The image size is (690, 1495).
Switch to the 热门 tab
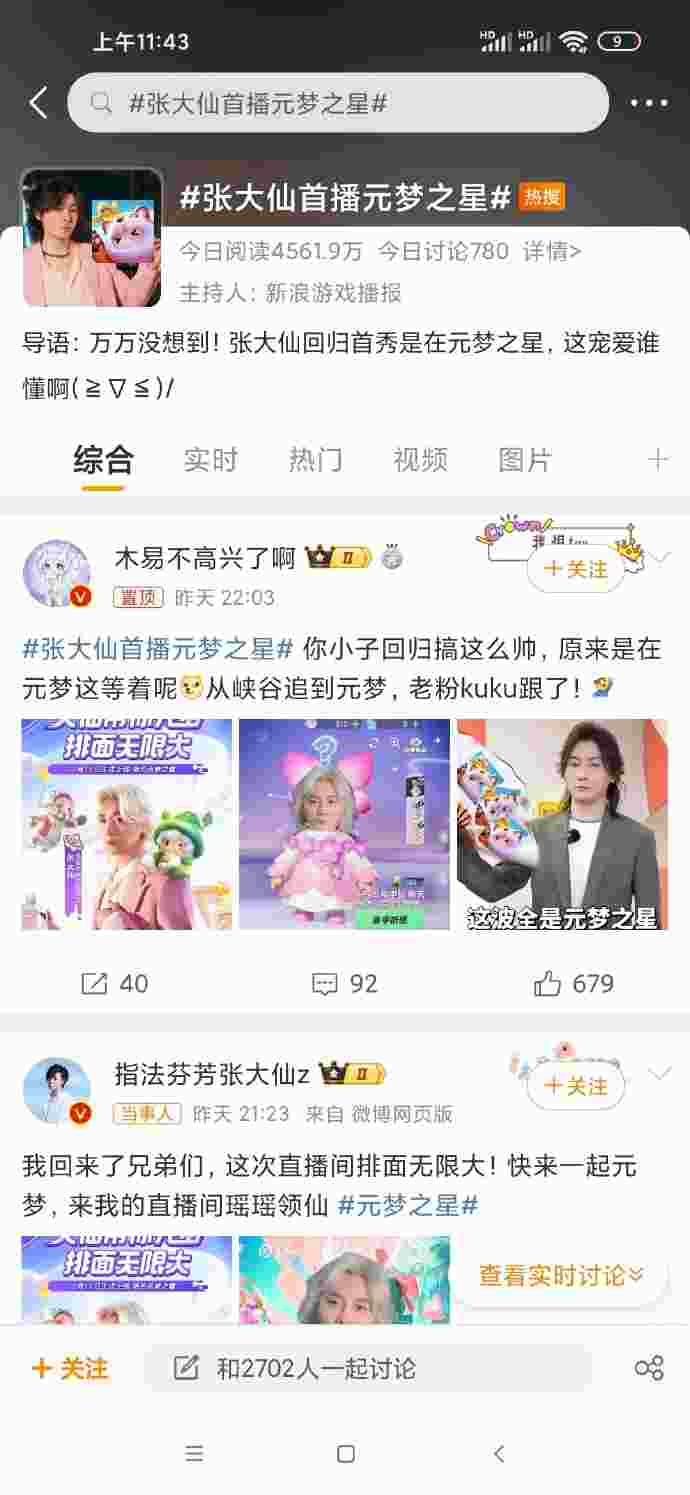315,460
